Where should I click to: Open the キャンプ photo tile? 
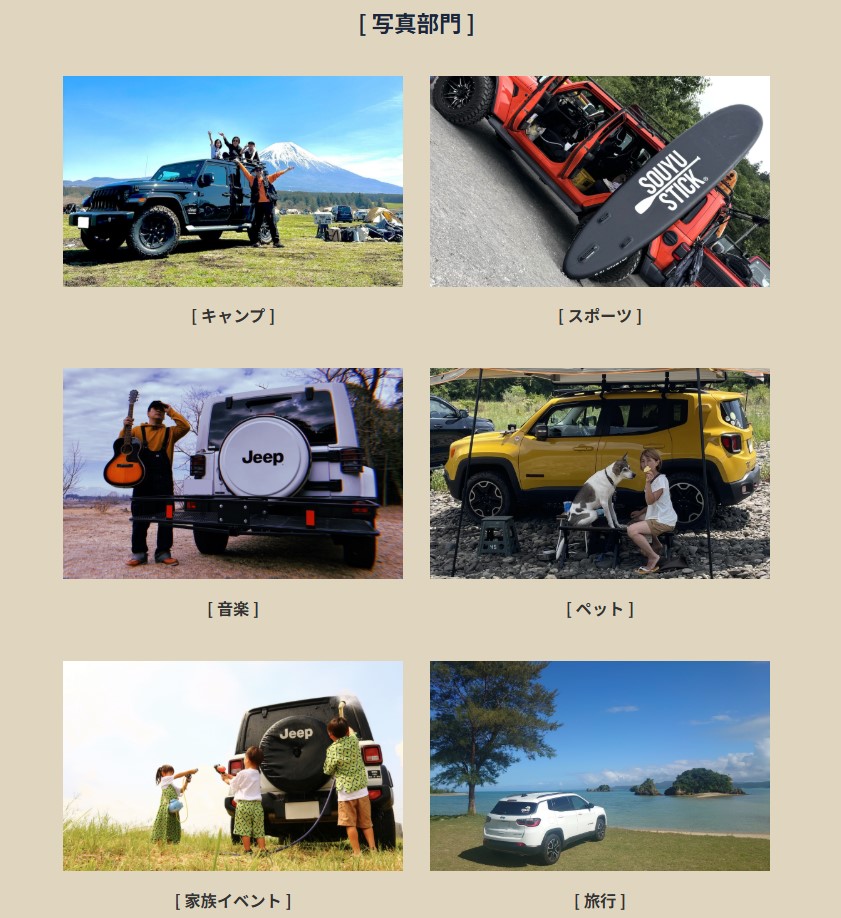232,181
